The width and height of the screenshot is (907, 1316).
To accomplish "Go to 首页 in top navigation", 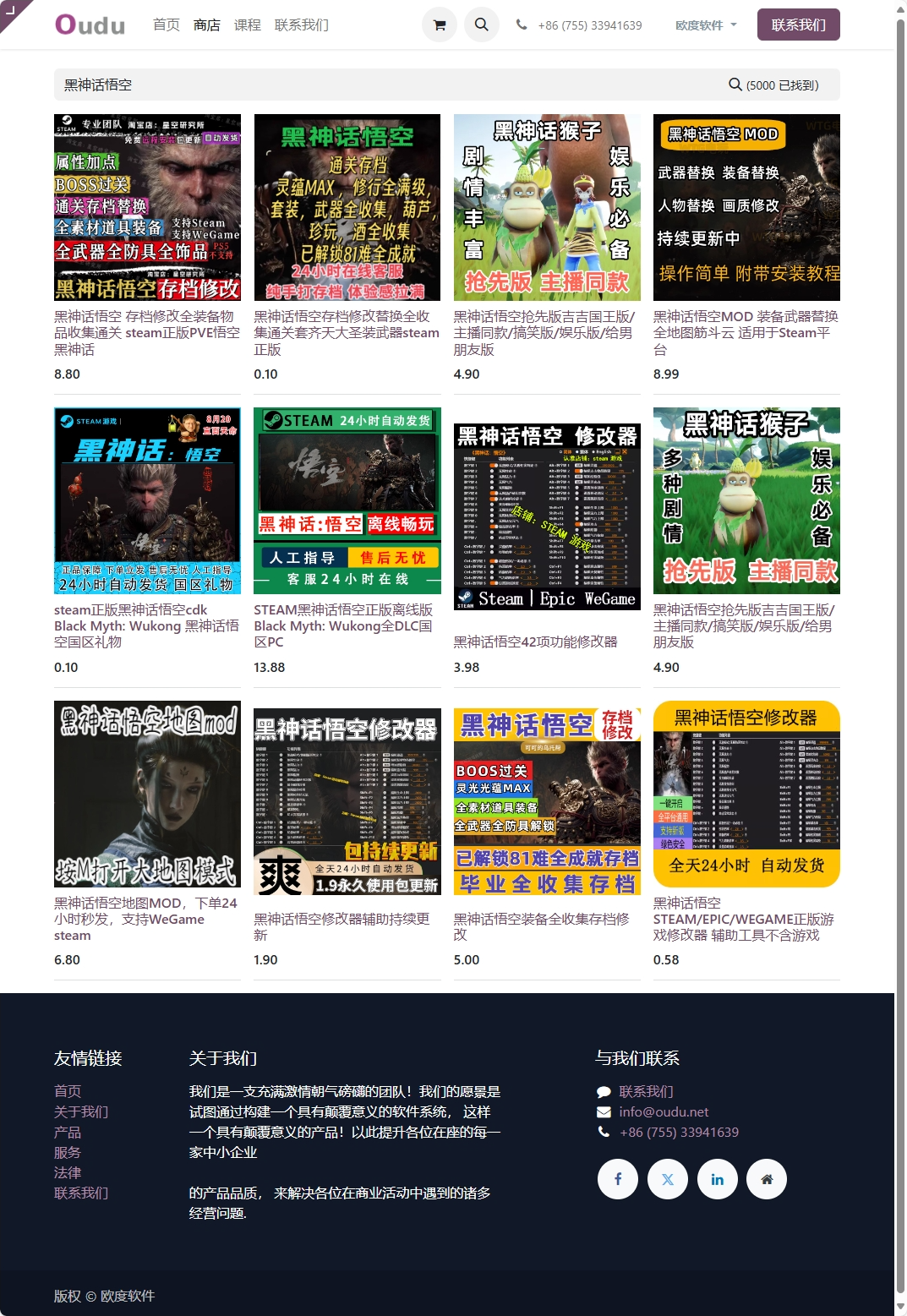I will coord(166,25).
